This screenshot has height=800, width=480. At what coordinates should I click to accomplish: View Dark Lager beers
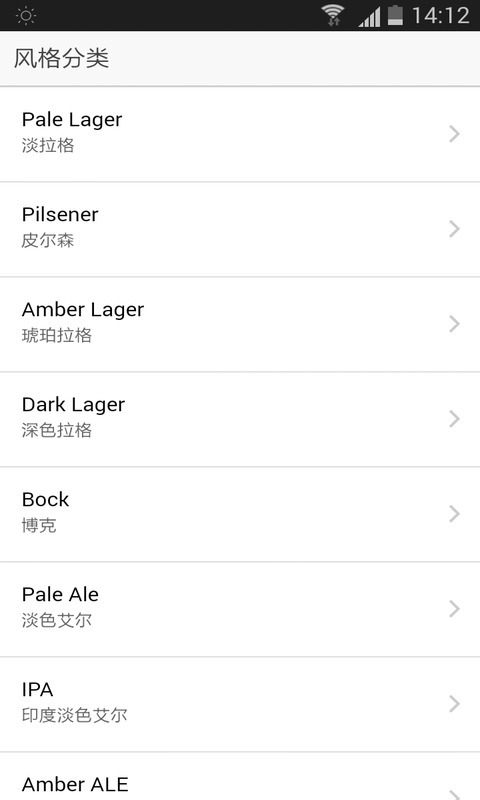(240, 419)
